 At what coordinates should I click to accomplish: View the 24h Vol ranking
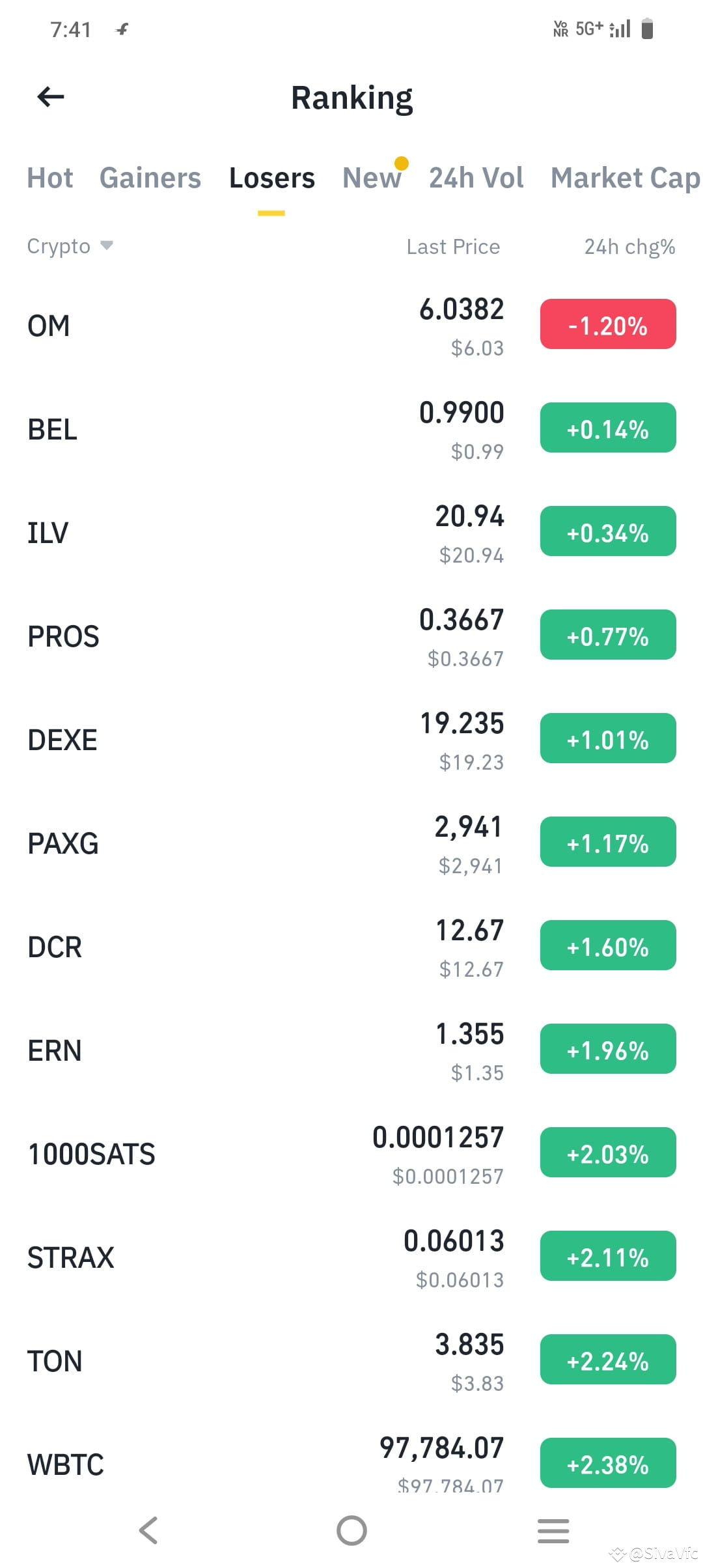(x=477, y=177)
